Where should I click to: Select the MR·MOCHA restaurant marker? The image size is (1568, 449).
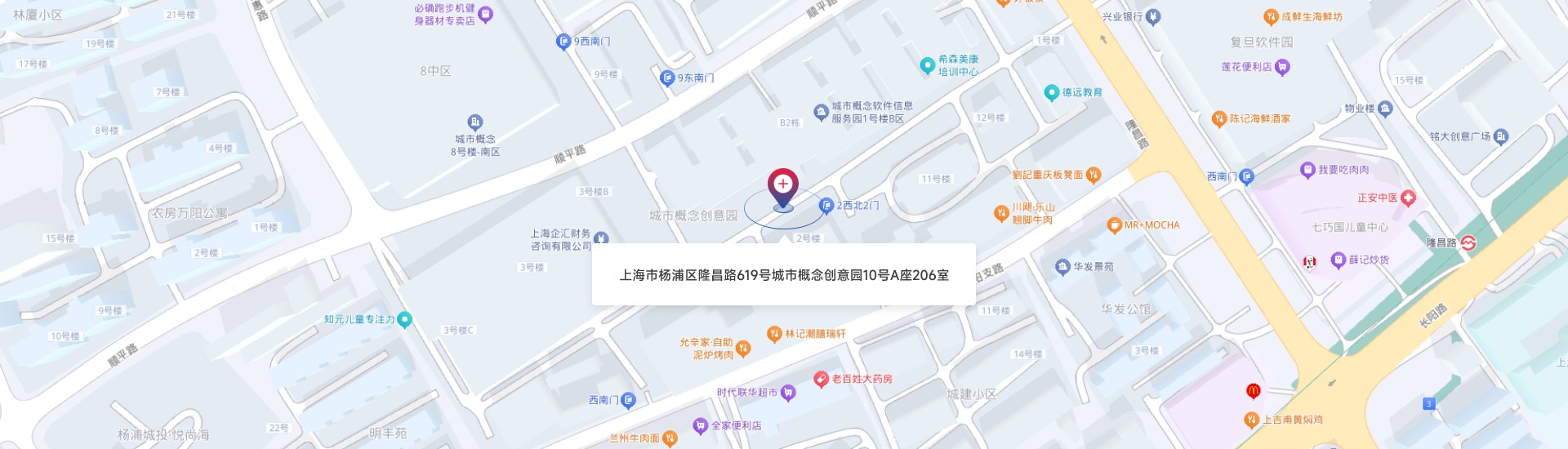1114,225
